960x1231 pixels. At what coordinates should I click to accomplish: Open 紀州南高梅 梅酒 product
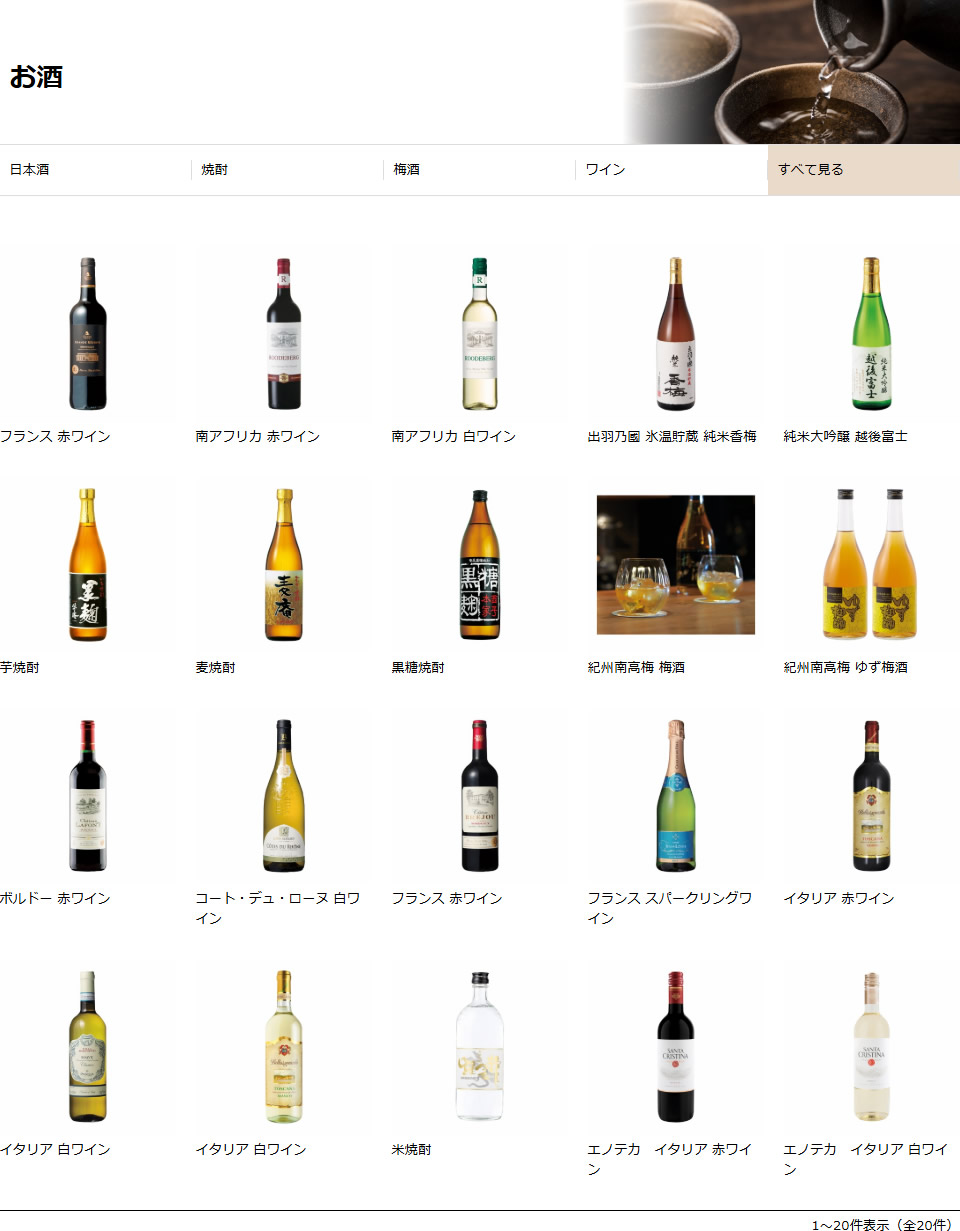[675, 565]
